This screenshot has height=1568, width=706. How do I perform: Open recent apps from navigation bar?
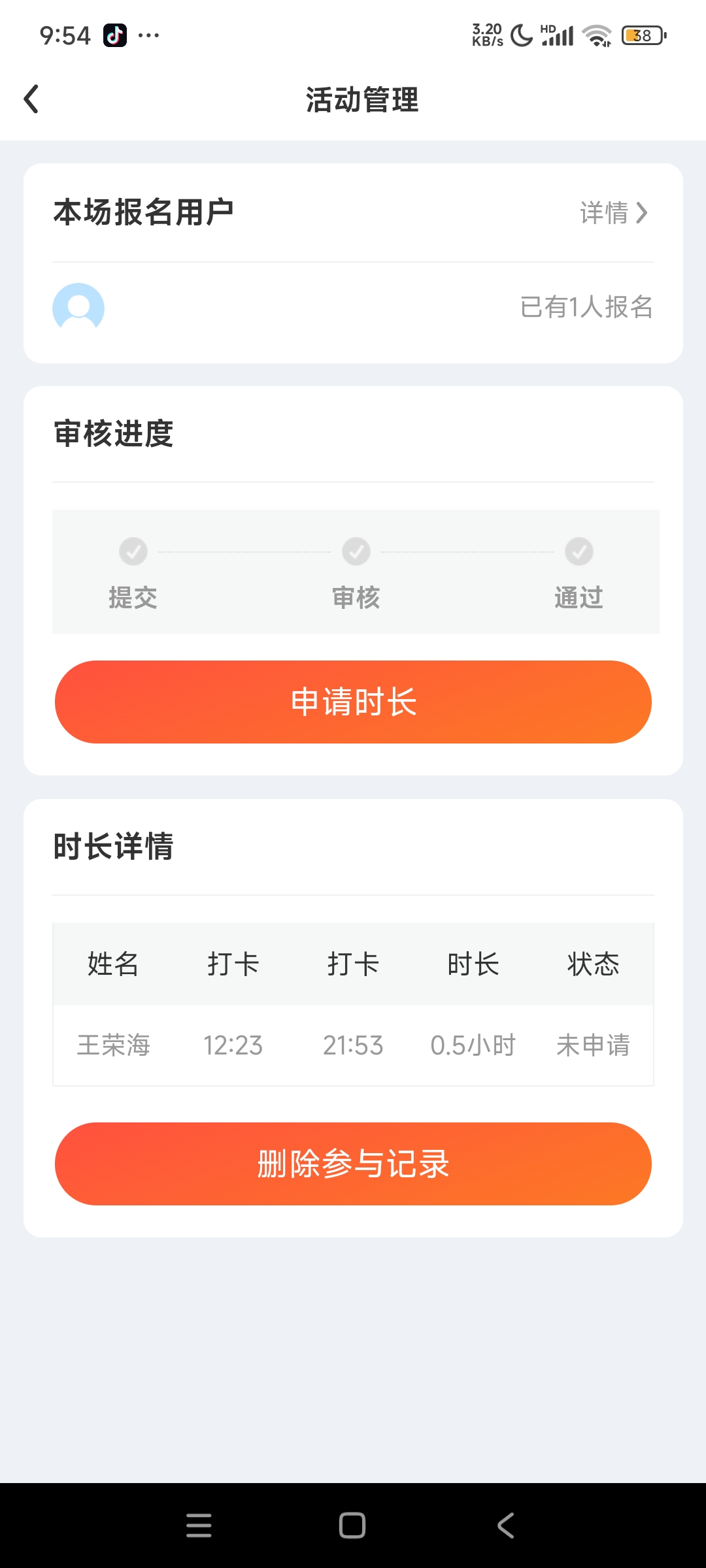[x=199, y=1526]
